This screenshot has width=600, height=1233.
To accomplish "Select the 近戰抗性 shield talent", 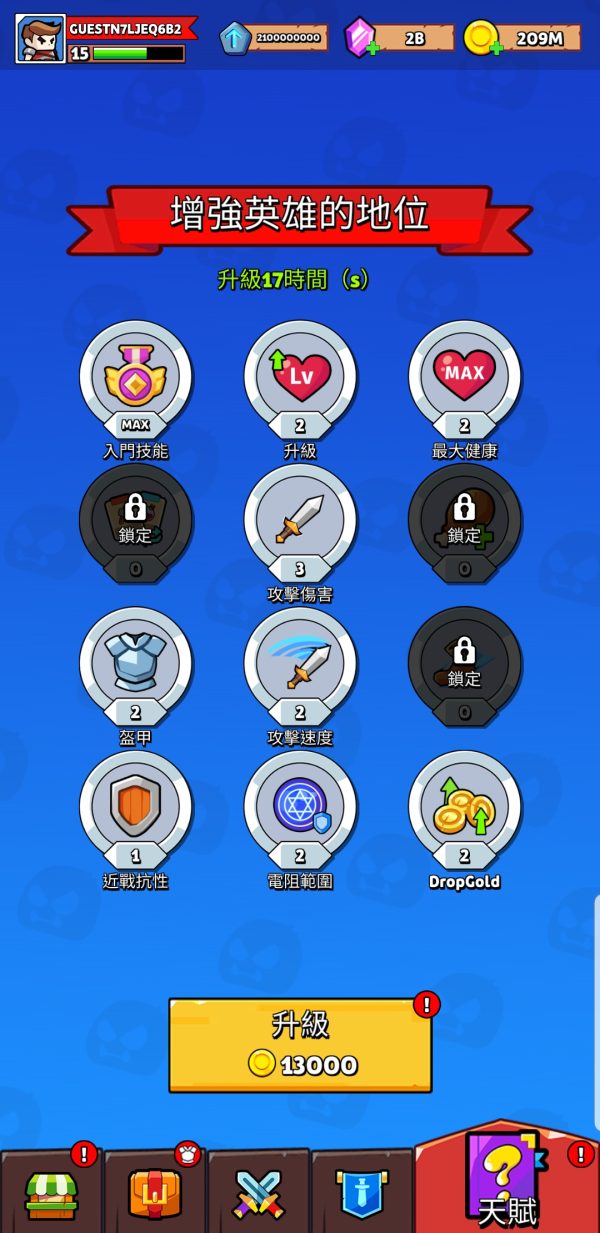I will click(x=136, y=806).
